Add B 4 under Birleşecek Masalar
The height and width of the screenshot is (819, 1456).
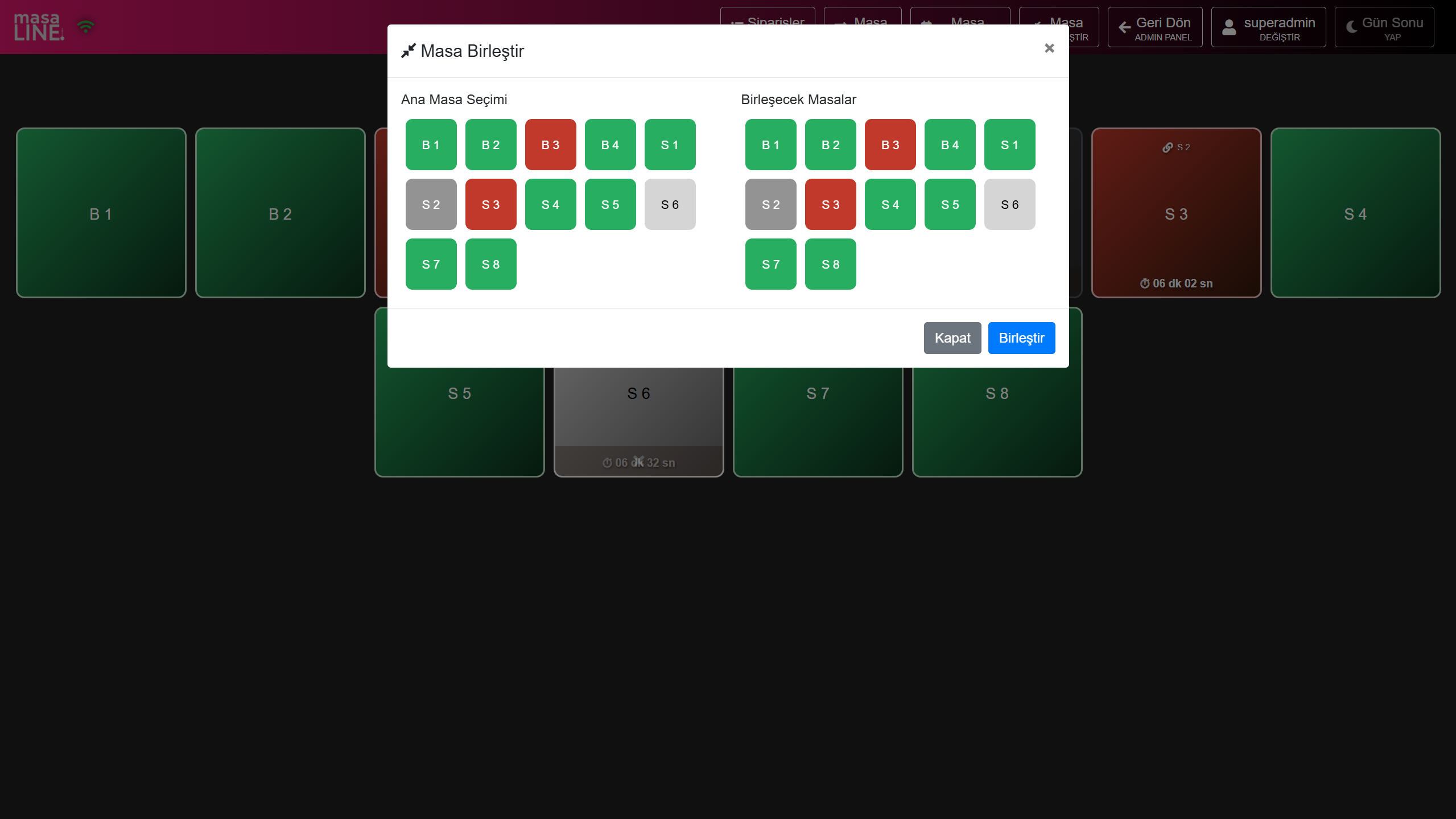click(x=950, y=145)
